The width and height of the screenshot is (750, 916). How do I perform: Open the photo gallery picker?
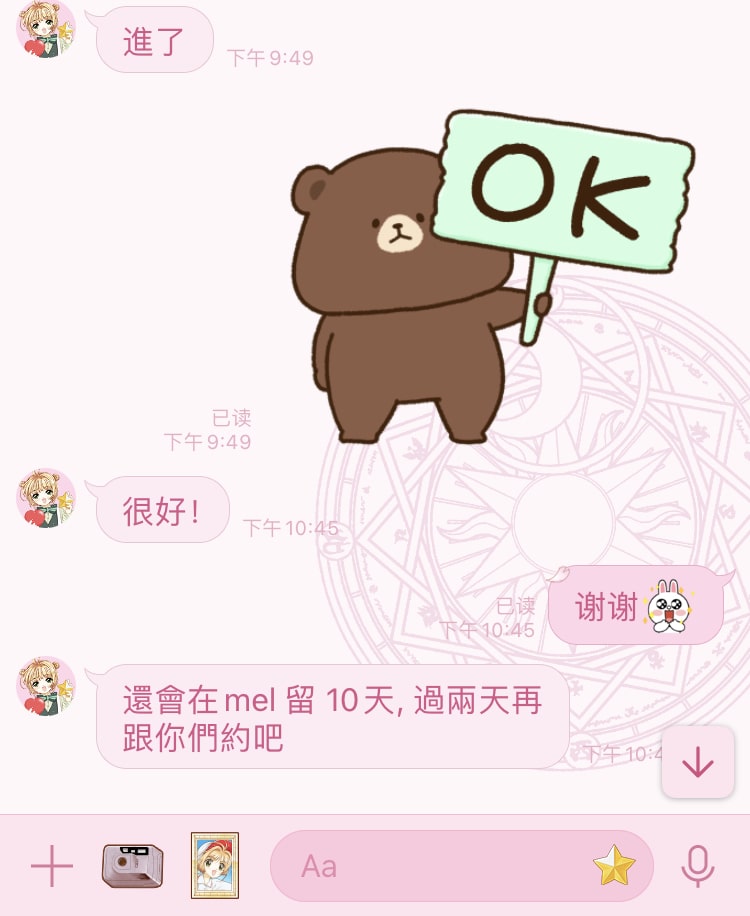coord(215,866)
